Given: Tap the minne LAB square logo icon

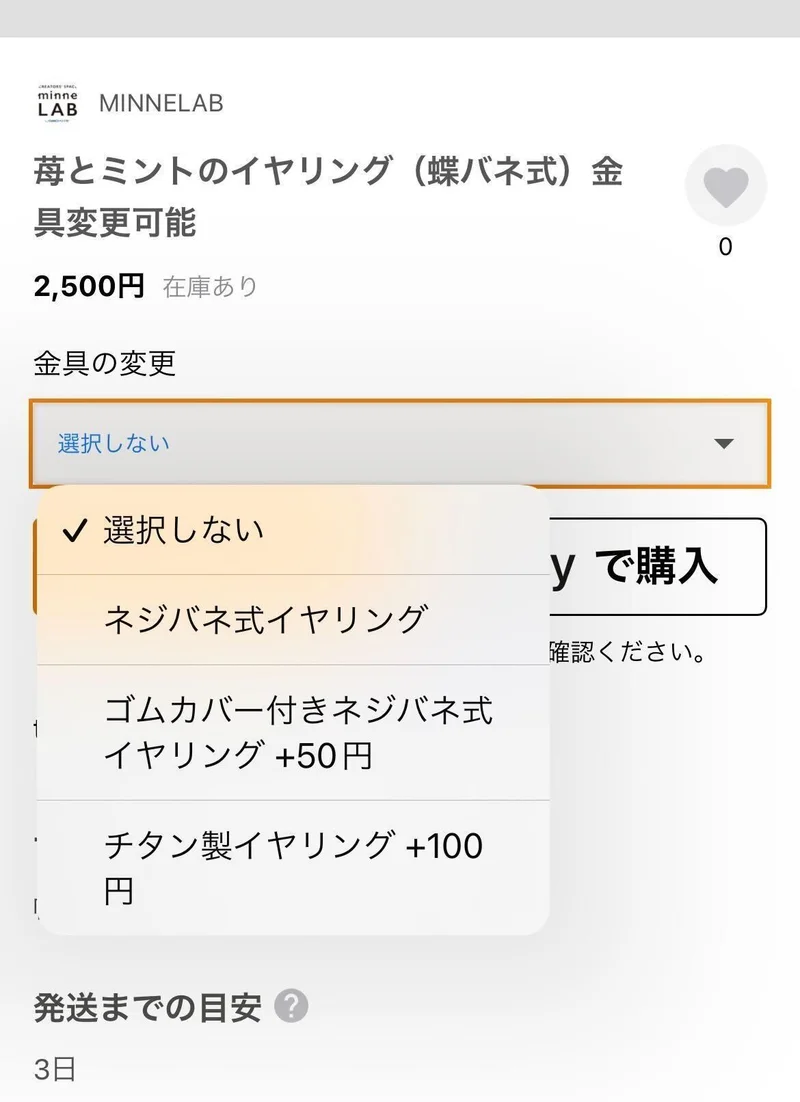Looking at the screenshot, I should pyautogui.click(x=57, y=102).
